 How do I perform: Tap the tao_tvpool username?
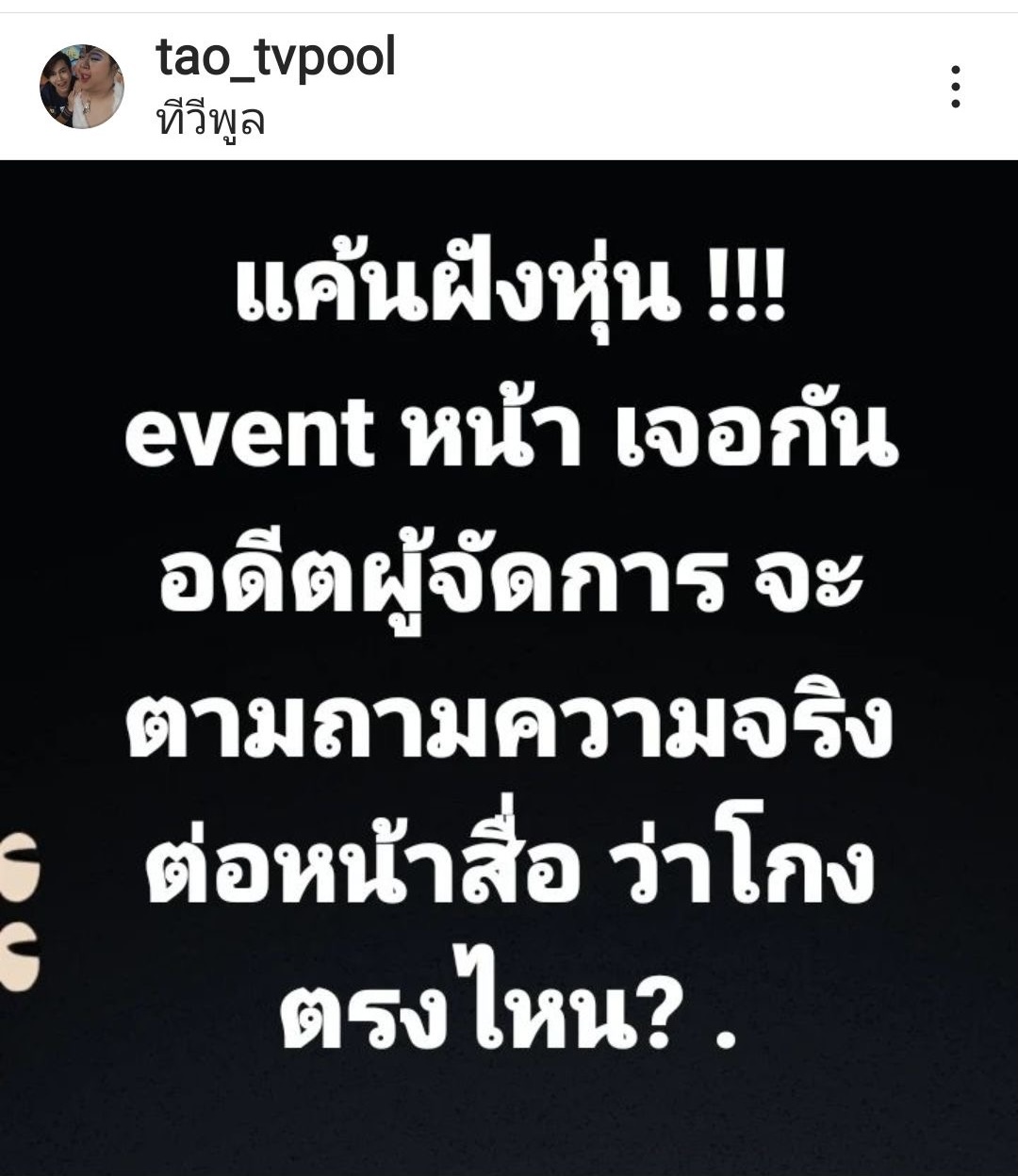coord(275,58)
